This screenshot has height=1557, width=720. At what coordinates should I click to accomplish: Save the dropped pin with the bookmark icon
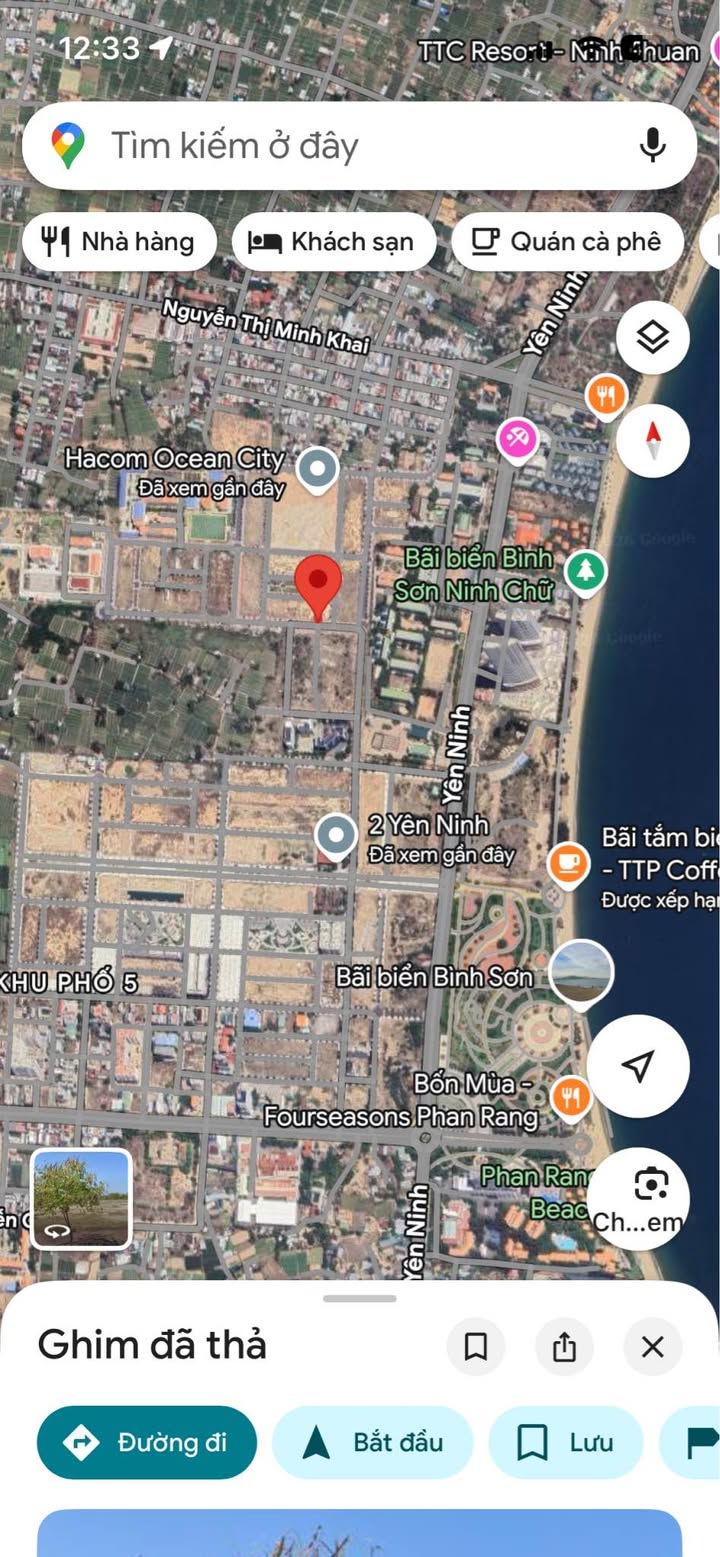476,1347
